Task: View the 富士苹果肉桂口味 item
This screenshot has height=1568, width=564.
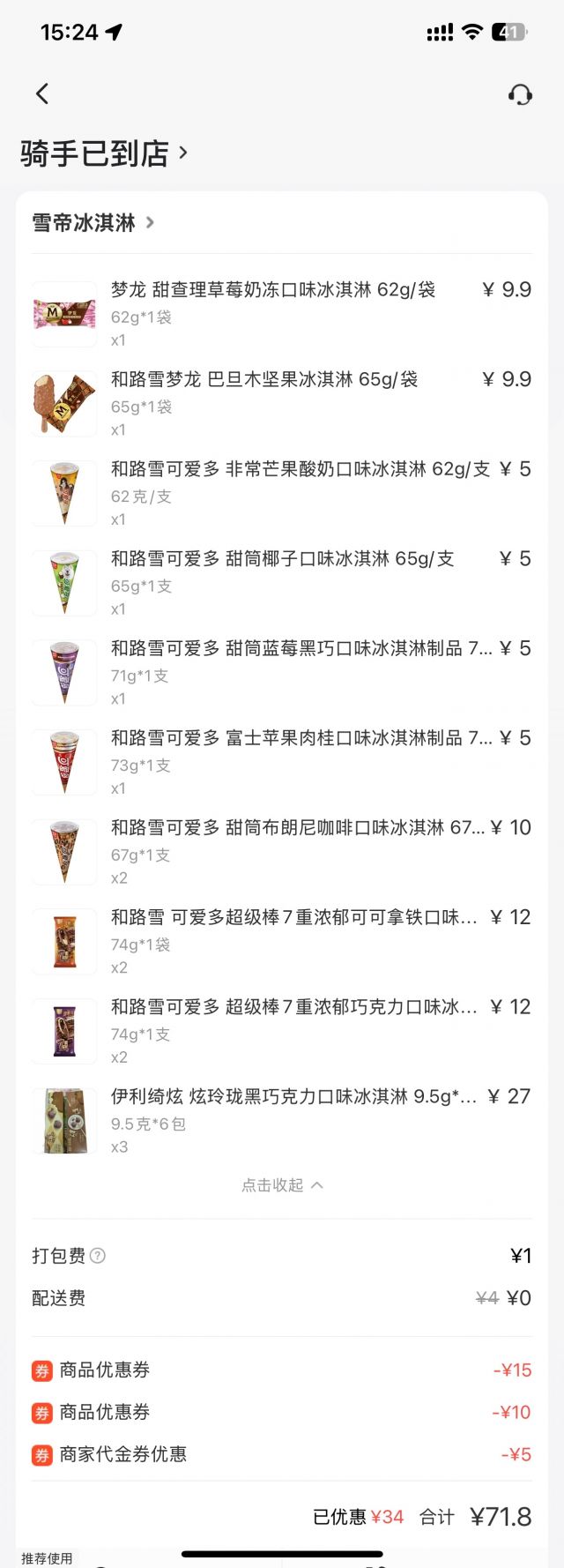Action: (300, 739)
